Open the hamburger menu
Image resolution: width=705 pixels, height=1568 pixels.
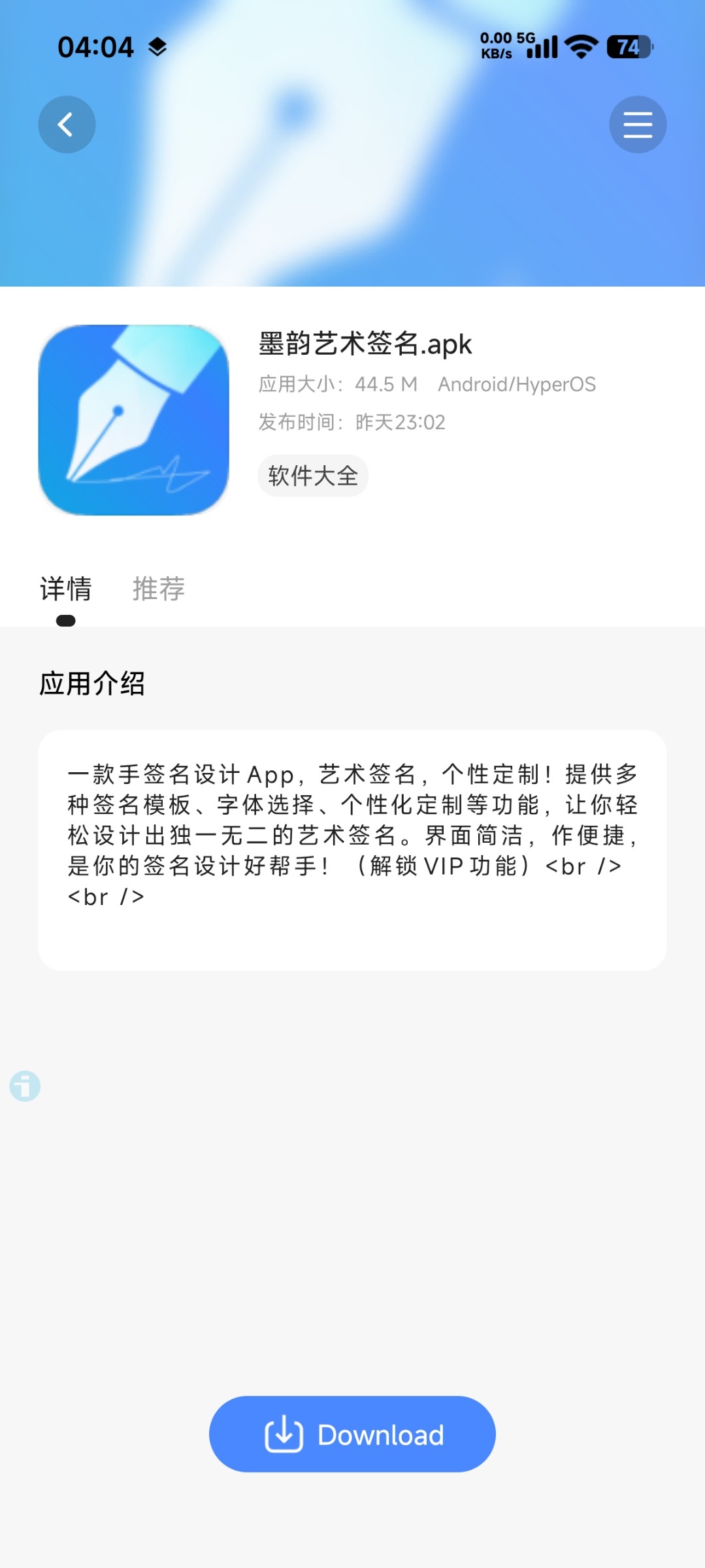637,125
